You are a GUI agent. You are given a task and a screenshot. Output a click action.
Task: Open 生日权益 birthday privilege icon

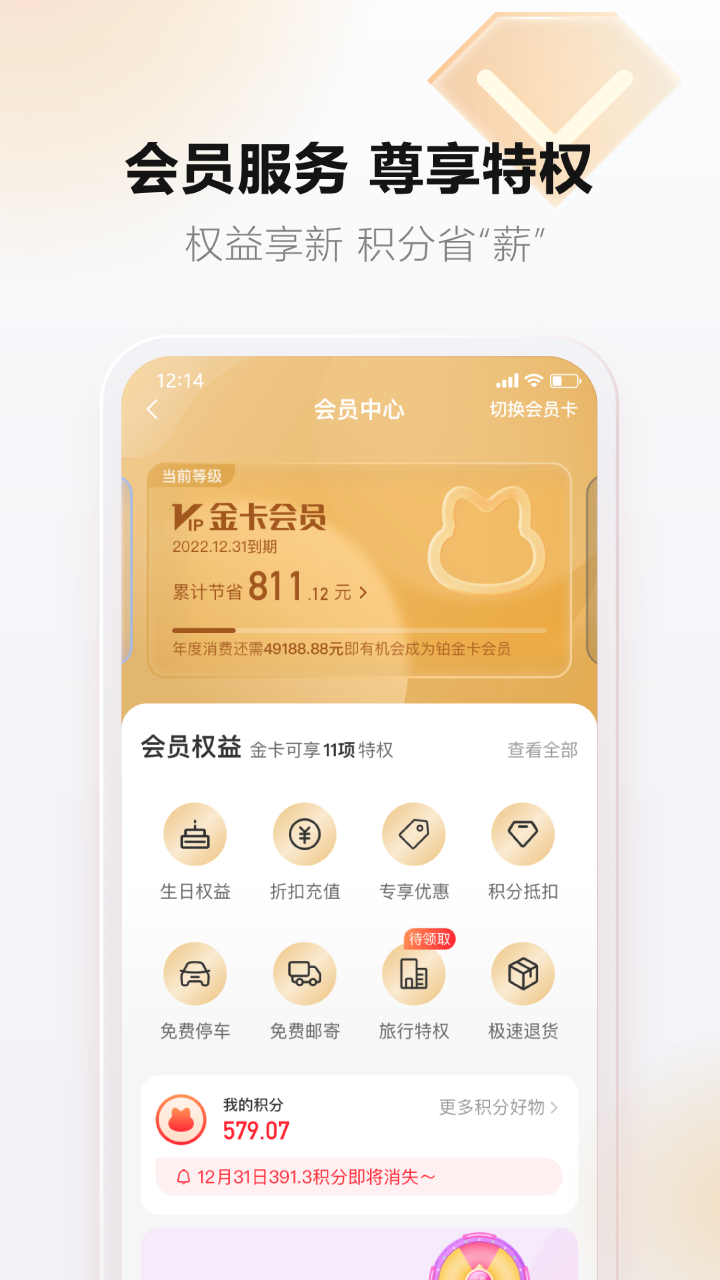[195, 833]
